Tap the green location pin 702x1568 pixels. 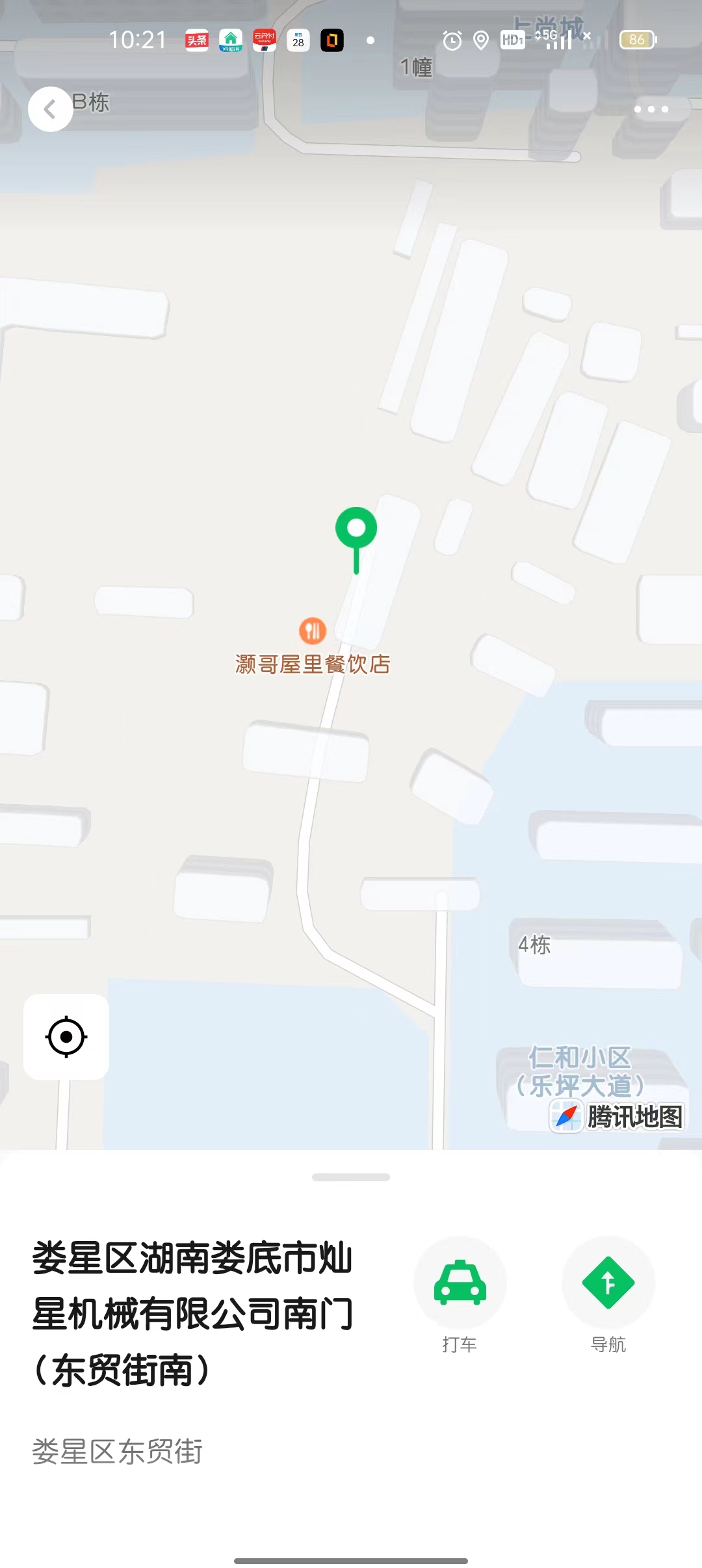(x=356, y=530)
